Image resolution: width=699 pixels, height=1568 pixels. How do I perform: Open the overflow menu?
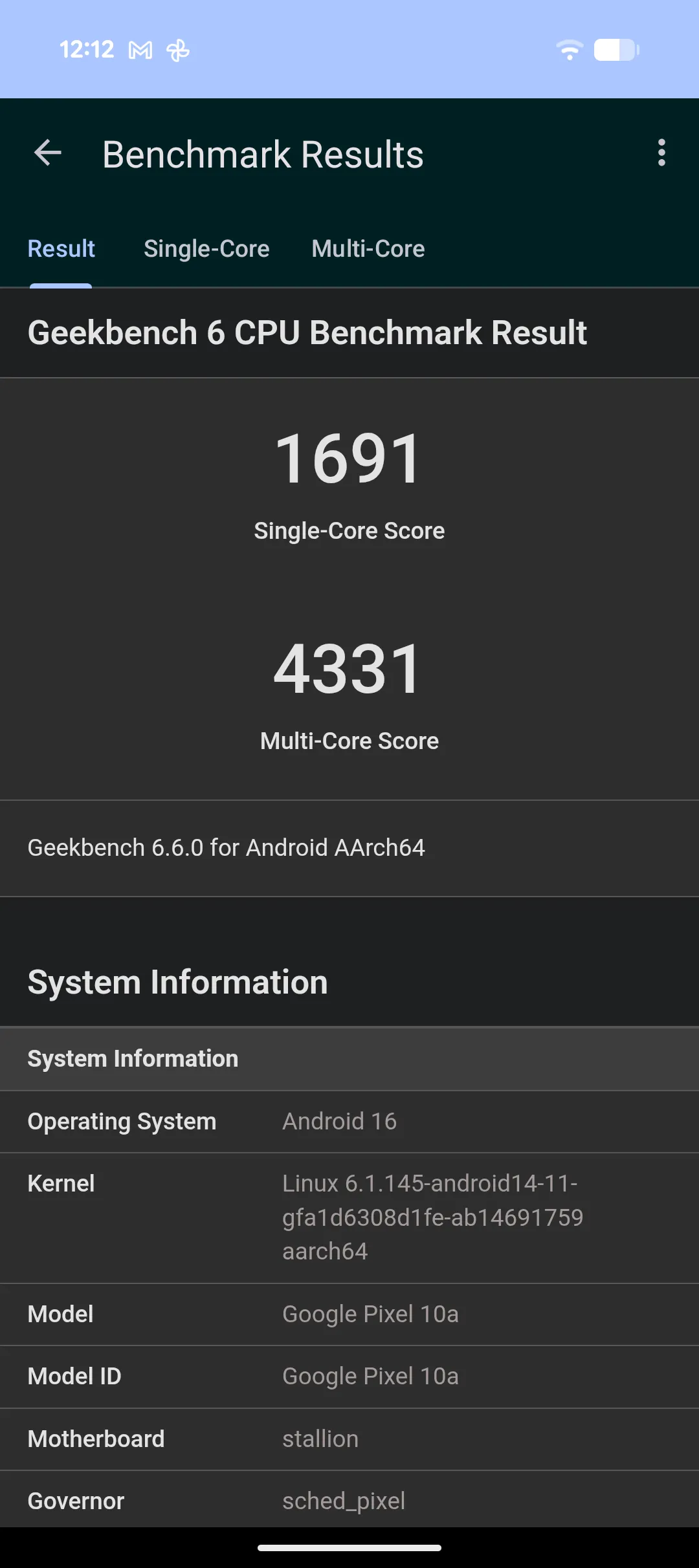click(x=661, y=153)
